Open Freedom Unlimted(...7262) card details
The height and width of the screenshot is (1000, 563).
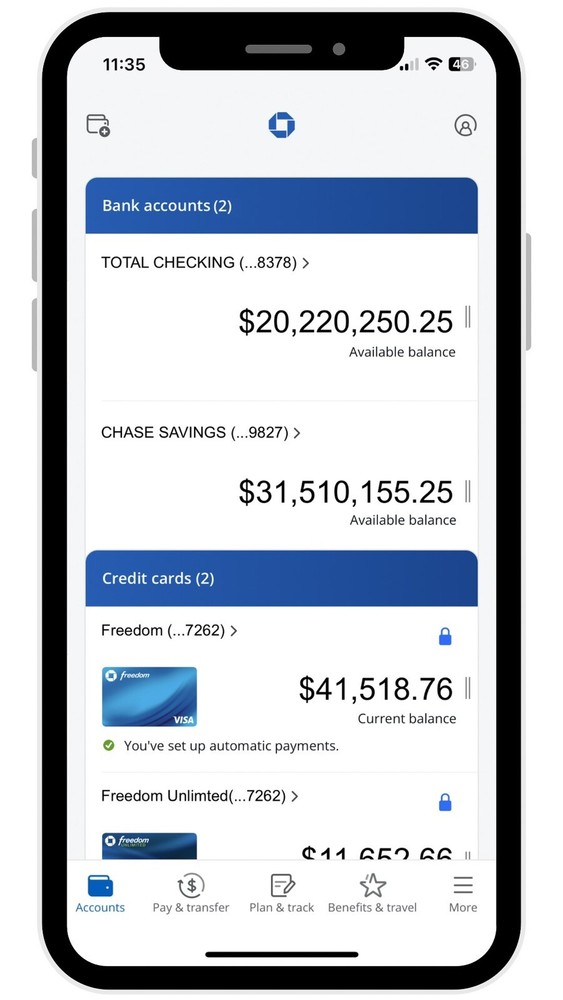200,796
